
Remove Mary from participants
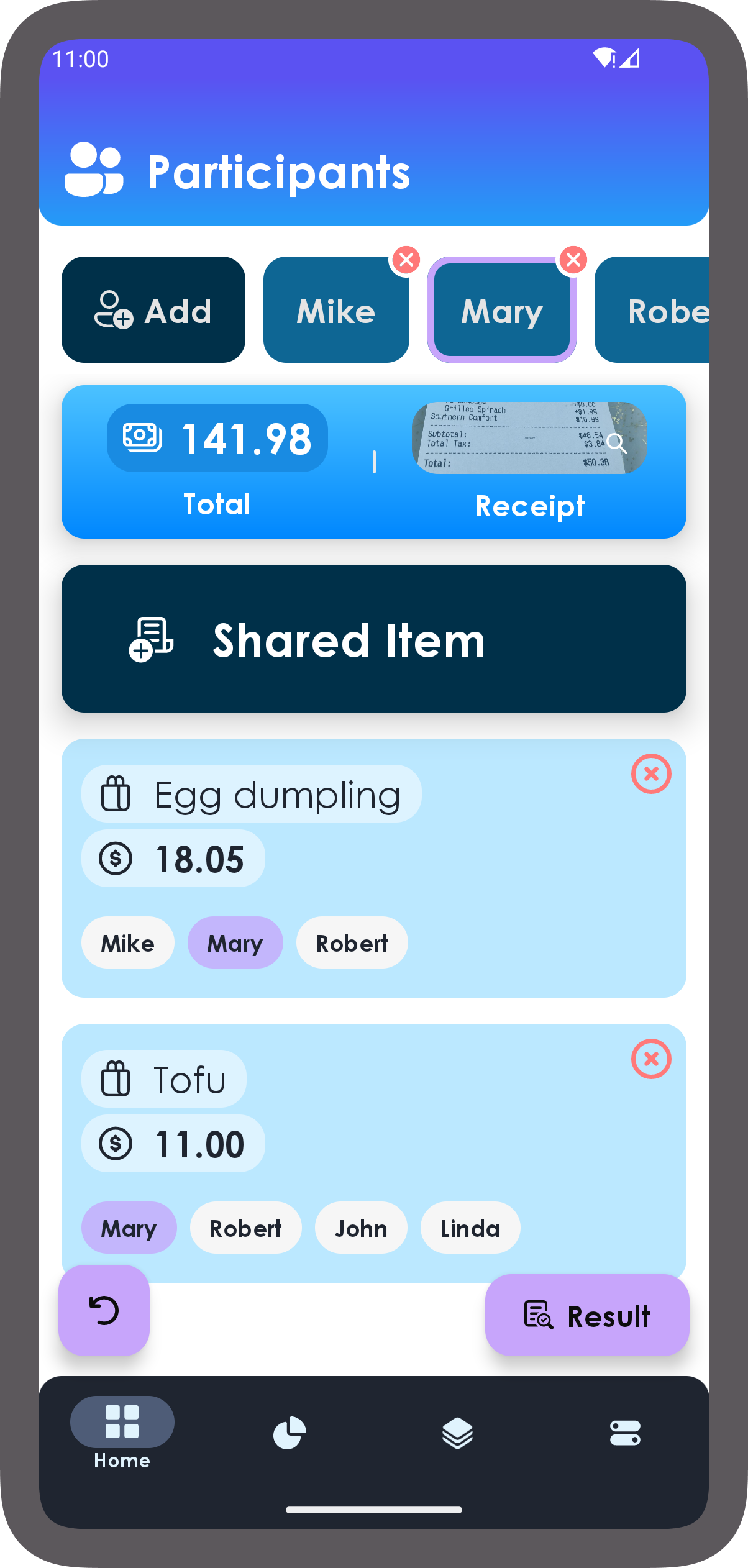click(x=573, y=260)
